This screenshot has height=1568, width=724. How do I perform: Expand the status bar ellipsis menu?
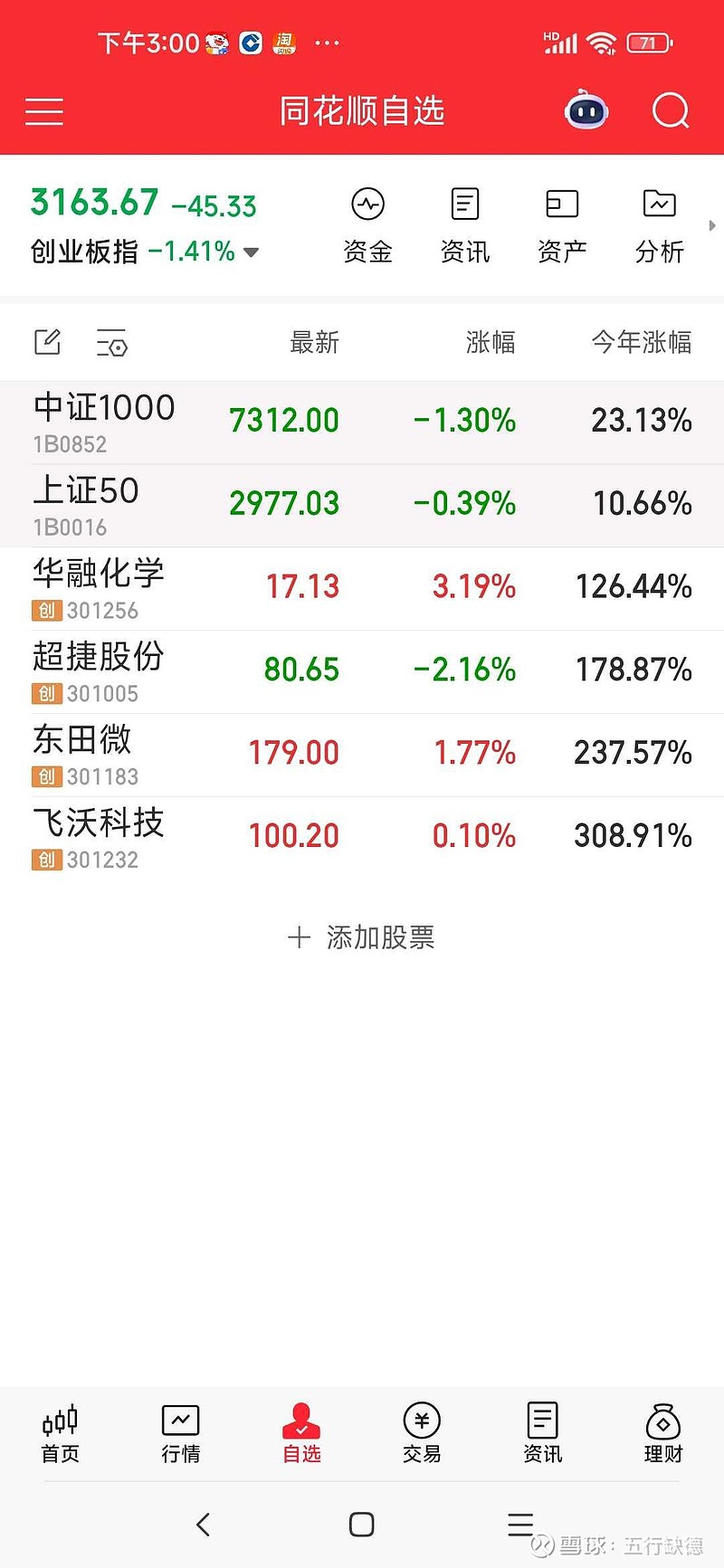click(x=327, y=43)
